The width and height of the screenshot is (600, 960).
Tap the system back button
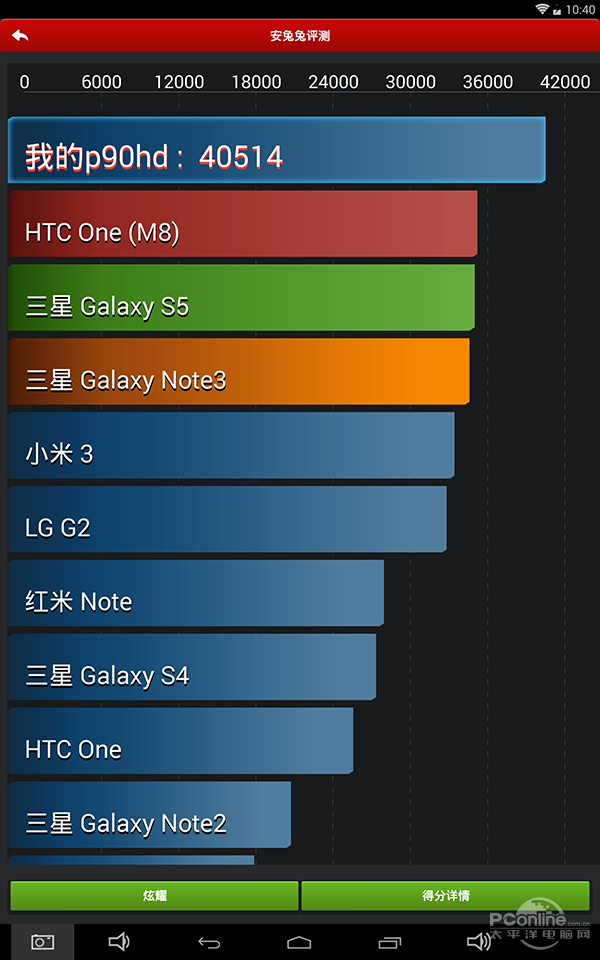pyautogui.click(x=209, y=942)
